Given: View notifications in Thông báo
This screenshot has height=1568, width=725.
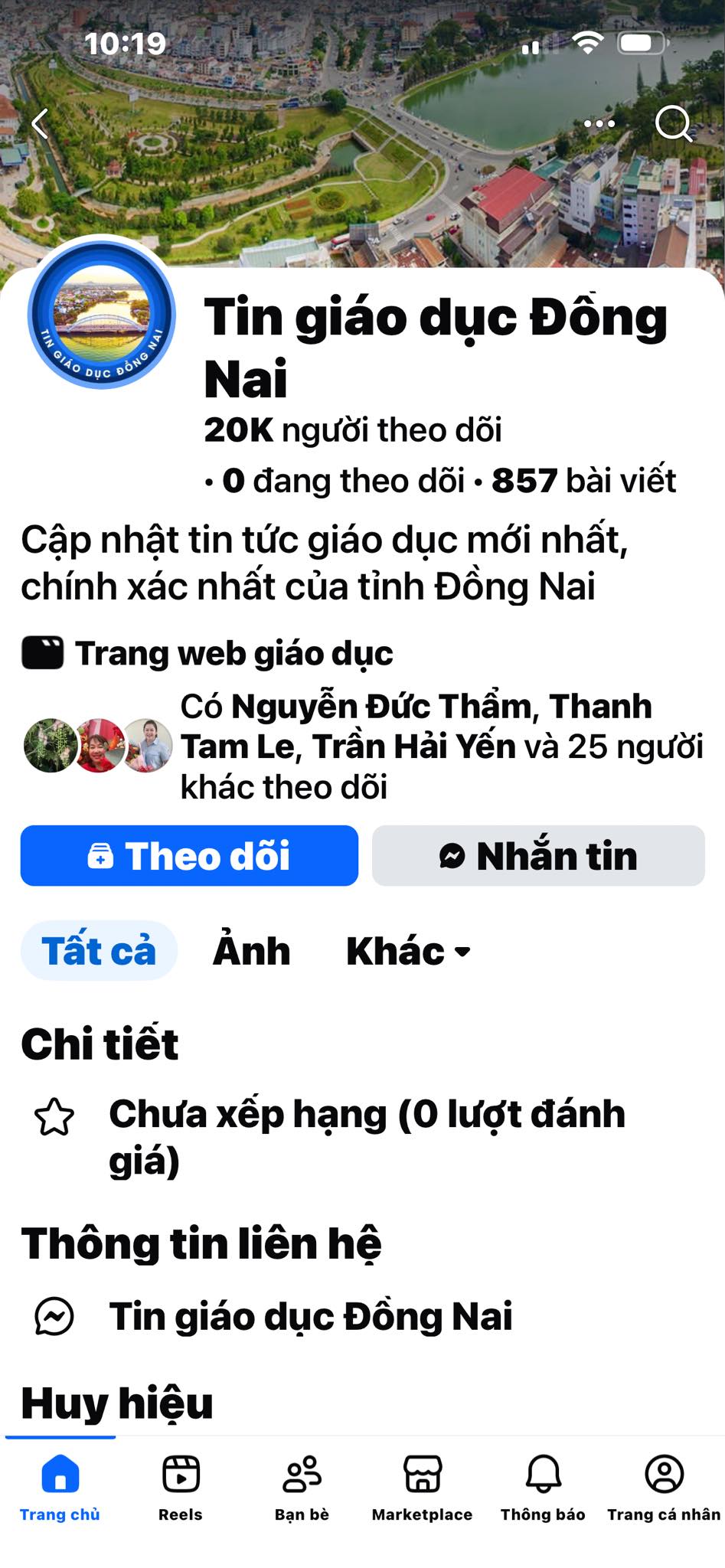Looking at the screenshot, I should [x=543, y=1487].
